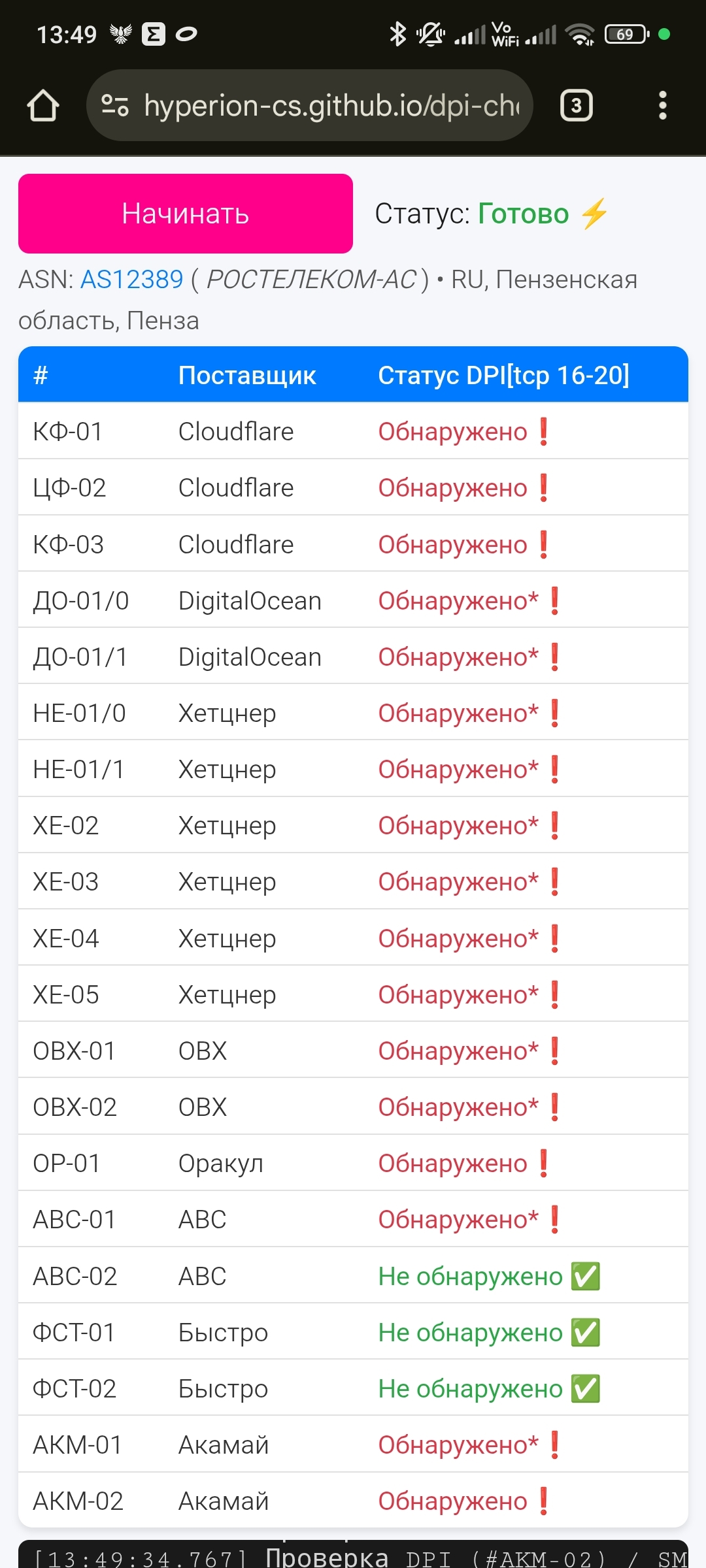Open the AS12389 ASN link
Image resolution: width=706 pixels, height=1568 pixels.
[x=131, y=280]
